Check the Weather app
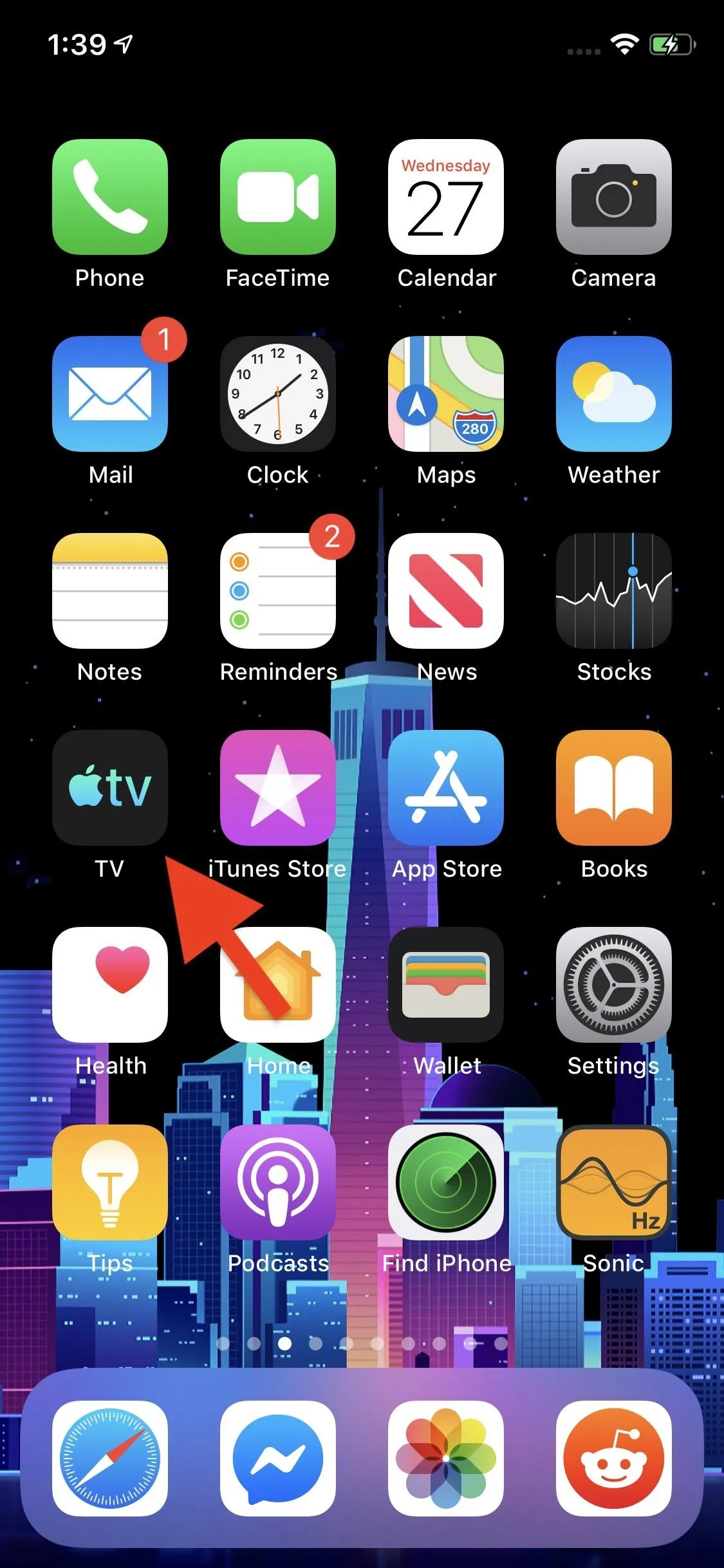 tap(614, 394)
